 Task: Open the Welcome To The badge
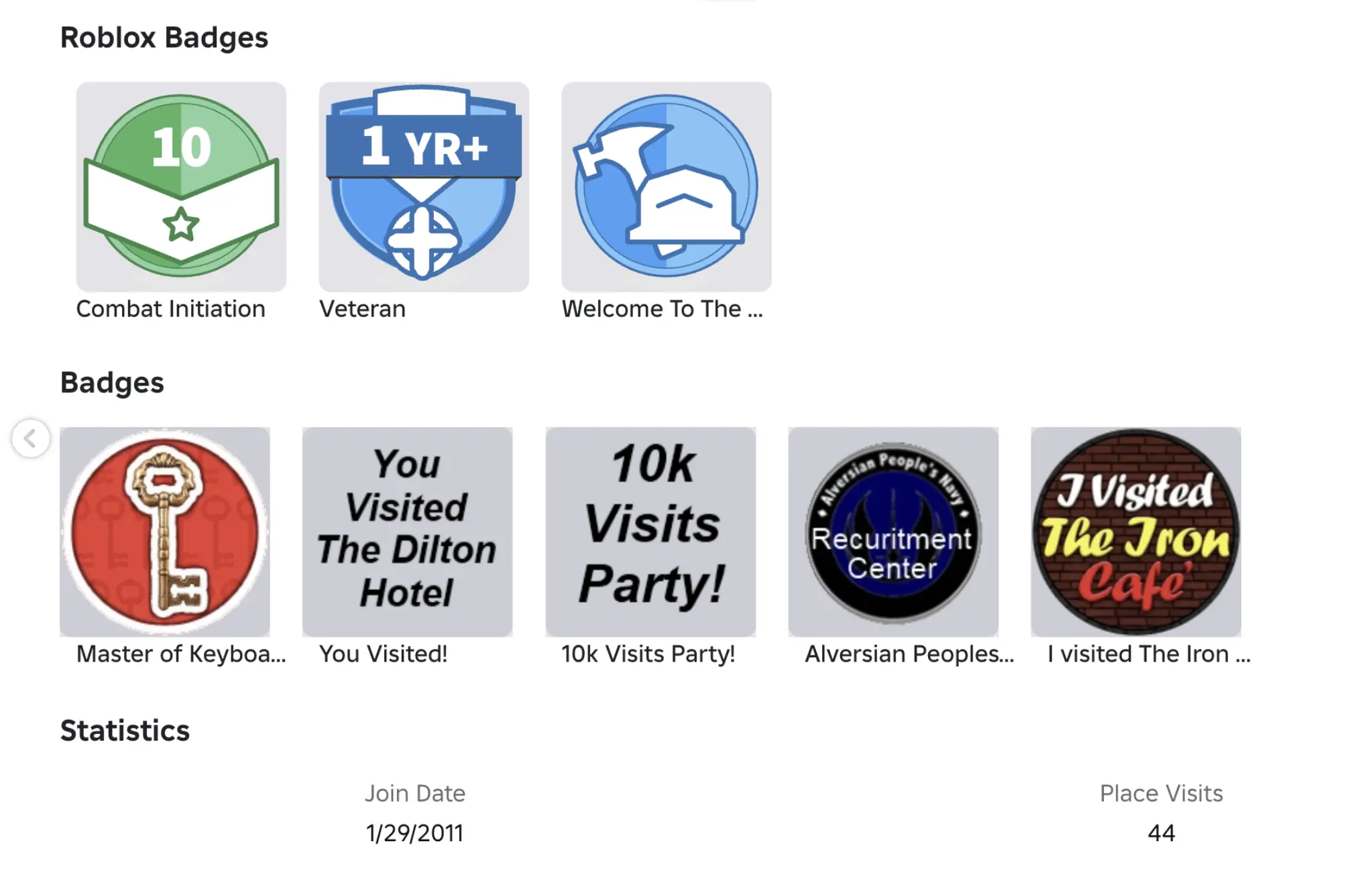[667, 186]
